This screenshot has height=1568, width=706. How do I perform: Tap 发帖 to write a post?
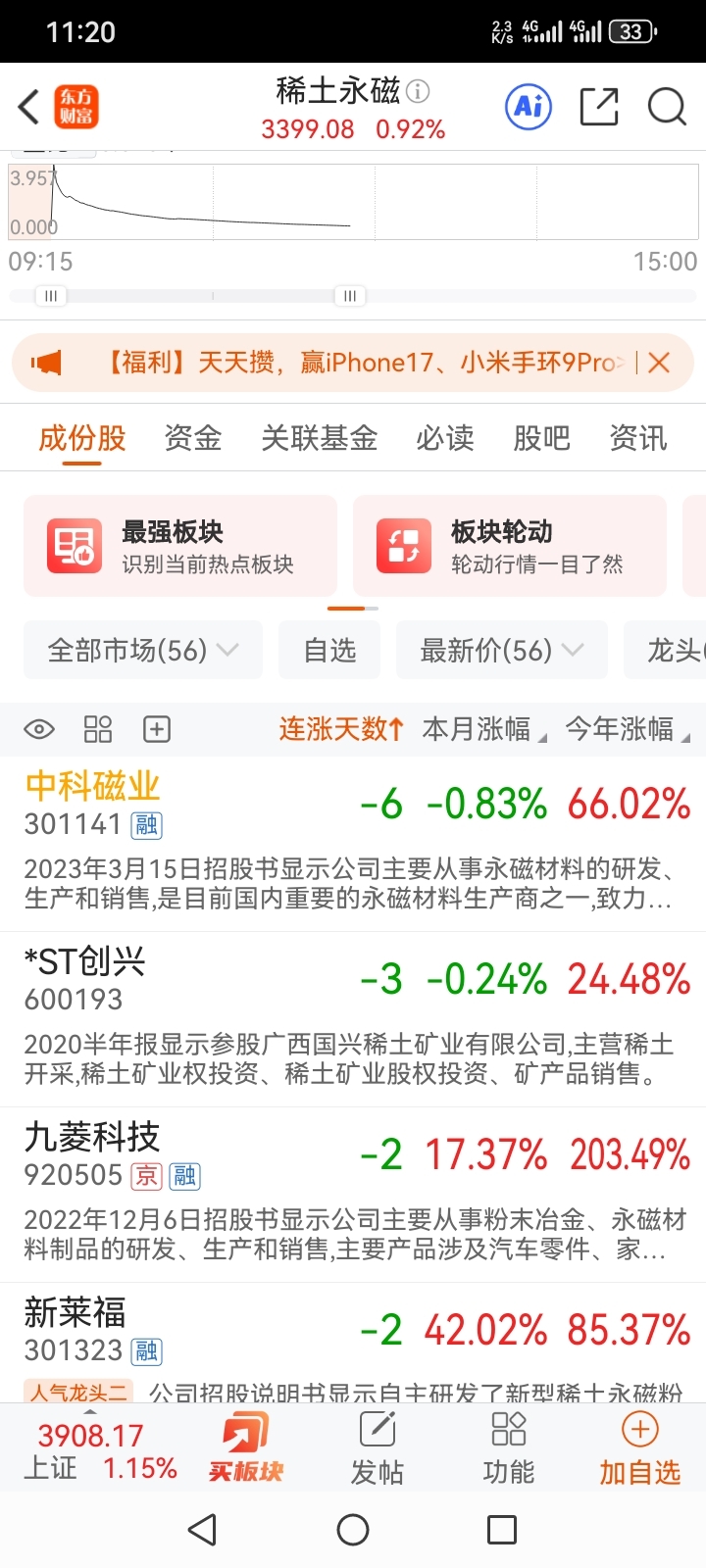click(x=378, y=1447)
